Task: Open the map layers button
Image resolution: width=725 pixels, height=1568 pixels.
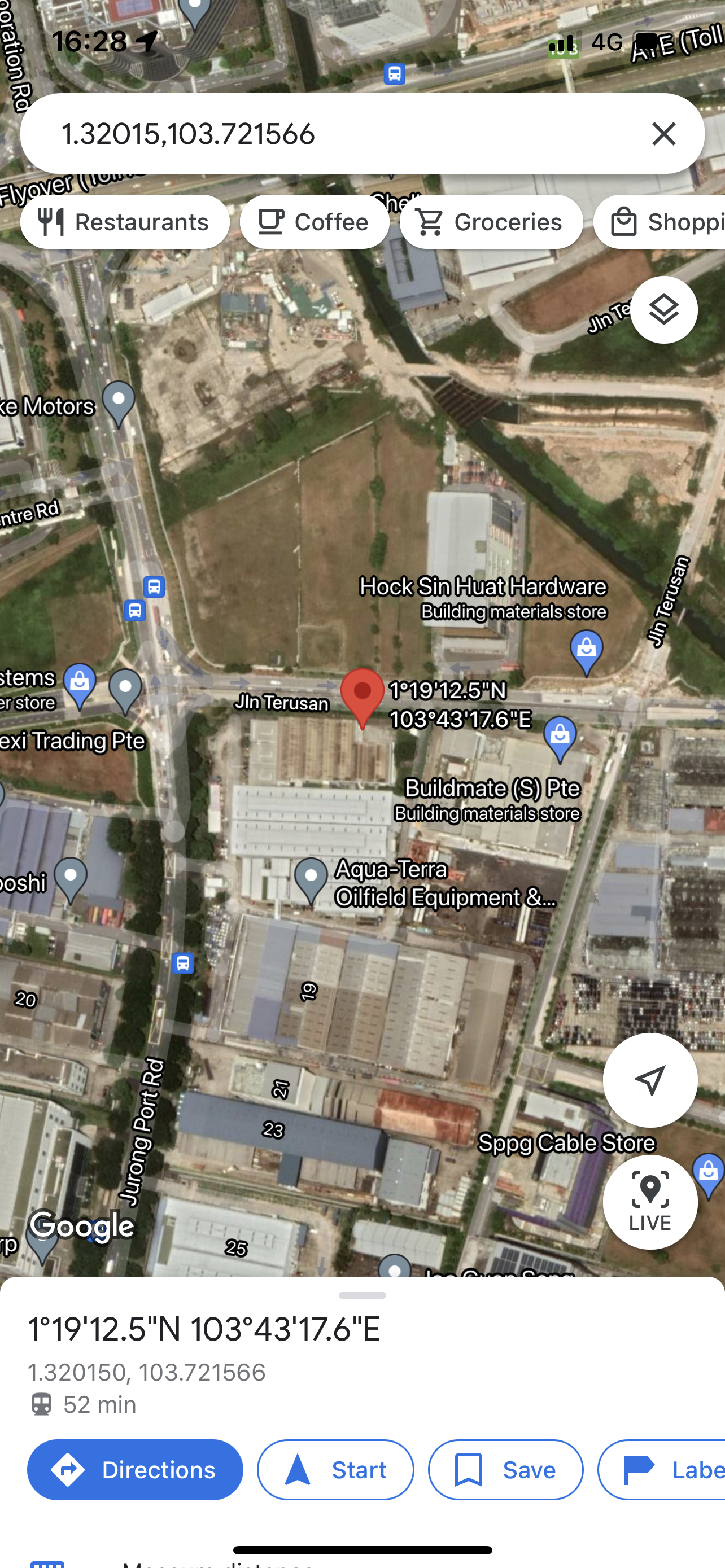Action: (663, 310)
